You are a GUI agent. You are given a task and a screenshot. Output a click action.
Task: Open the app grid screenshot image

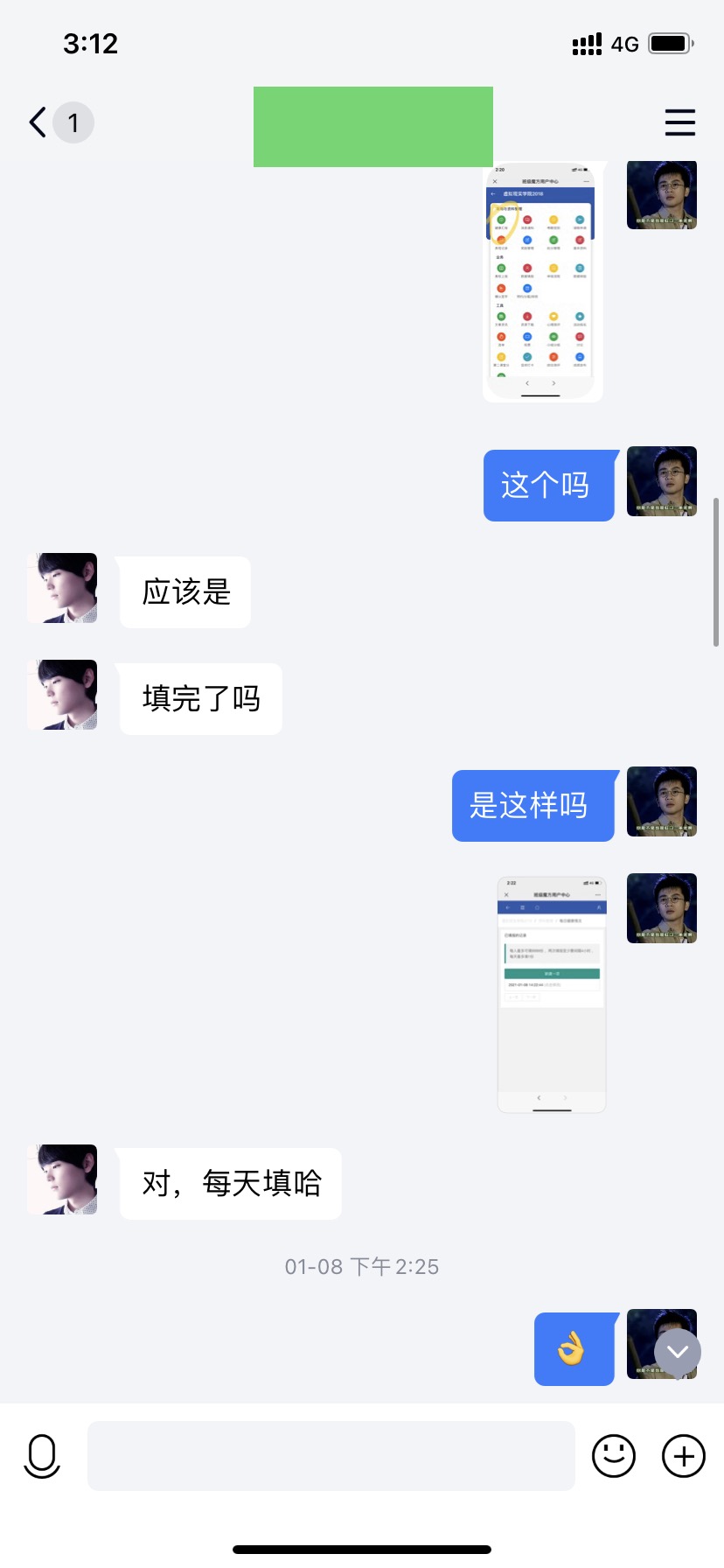543,282
